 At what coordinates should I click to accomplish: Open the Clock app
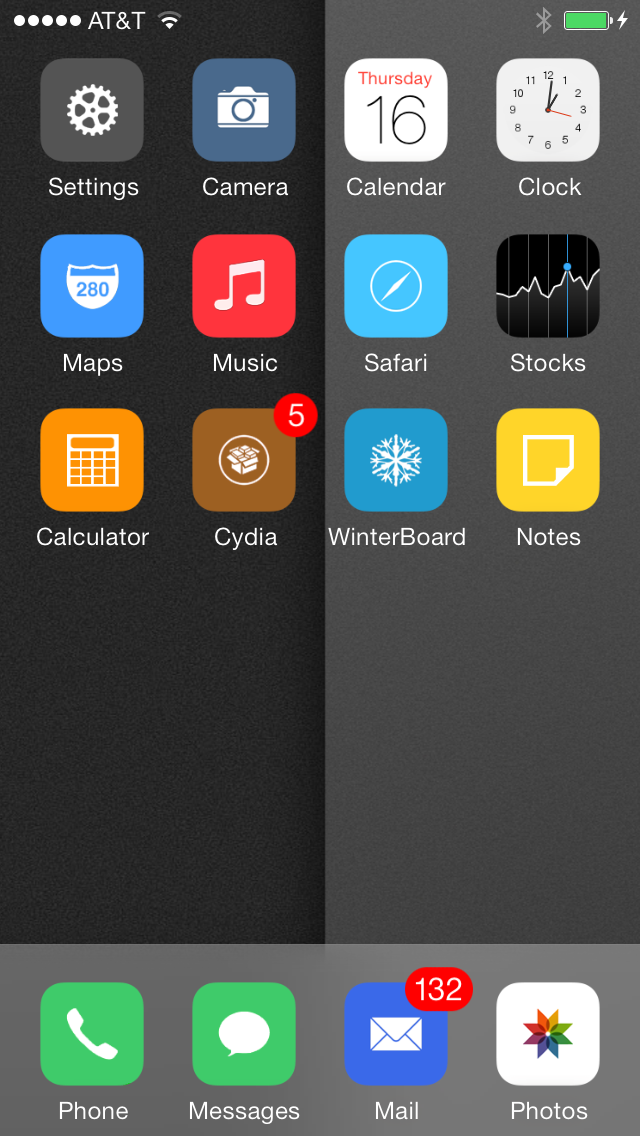pos(548,110)
